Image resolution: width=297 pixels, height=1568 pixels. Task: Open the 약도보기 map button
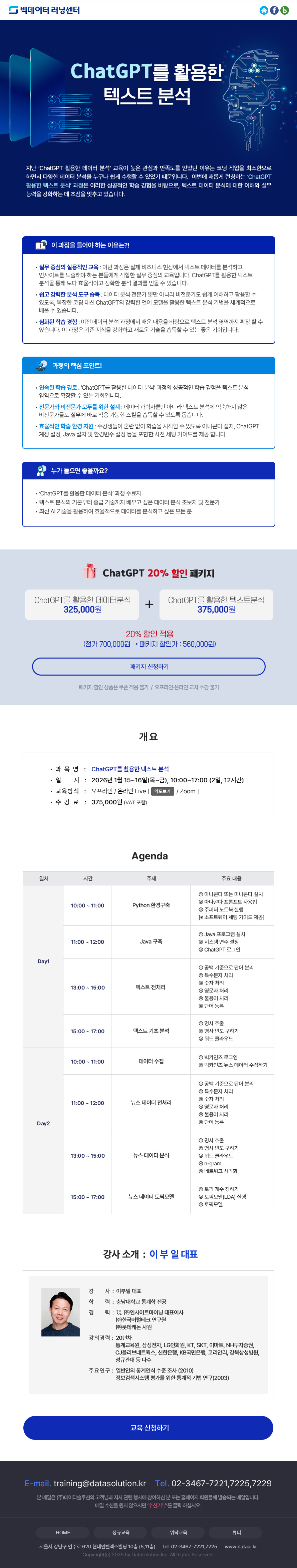click(162, 791)
